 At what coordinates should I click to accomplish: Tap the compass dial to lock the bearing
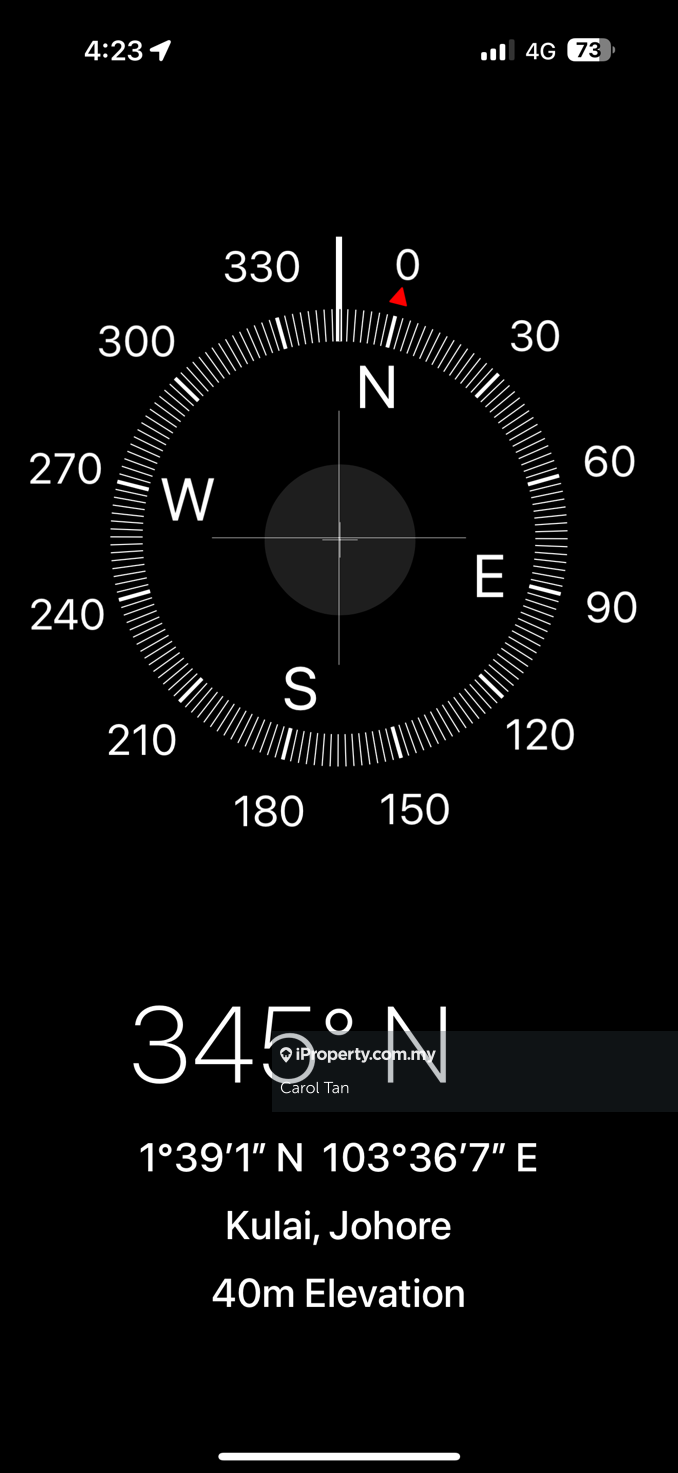pos(339,539)
